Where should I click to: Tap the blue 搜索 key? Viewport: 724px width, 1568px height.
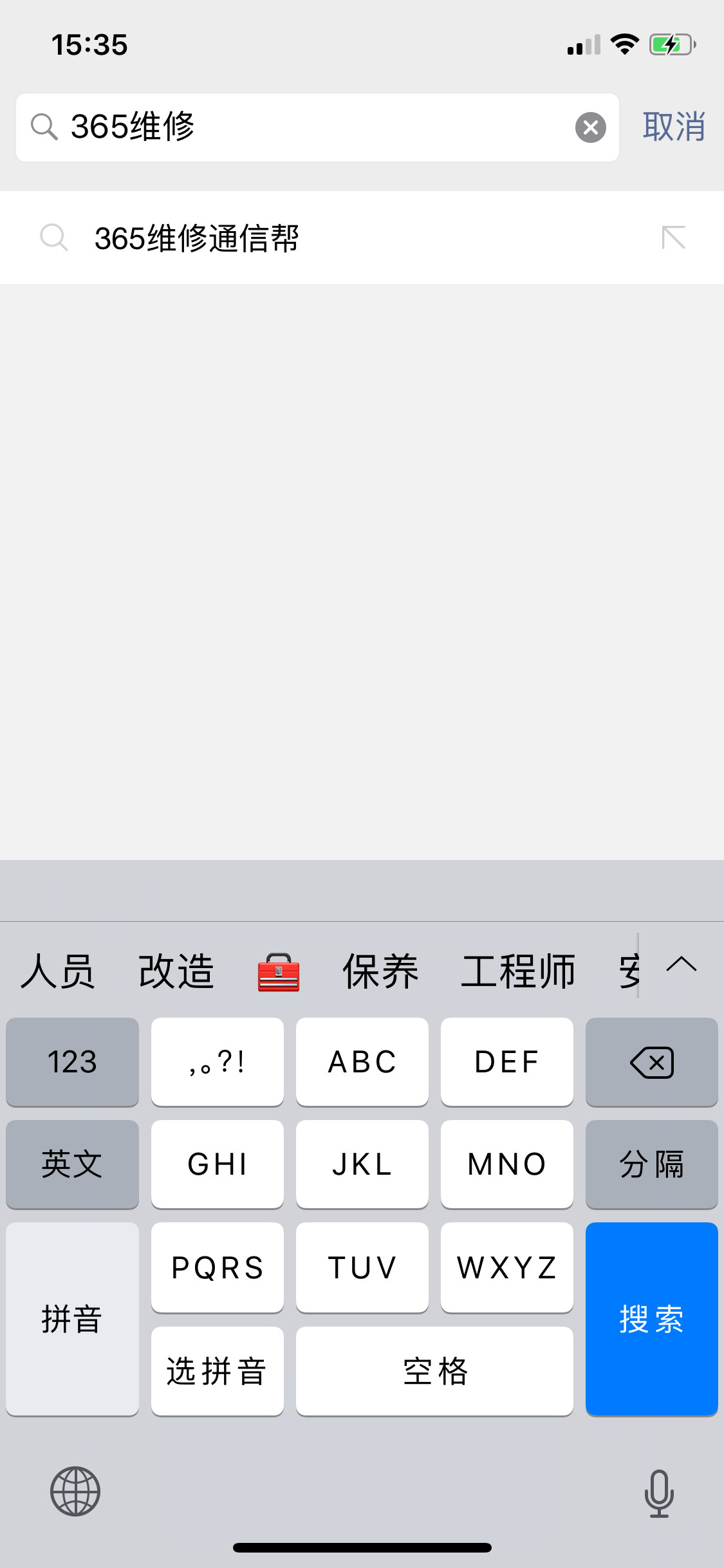point(651,1319)
